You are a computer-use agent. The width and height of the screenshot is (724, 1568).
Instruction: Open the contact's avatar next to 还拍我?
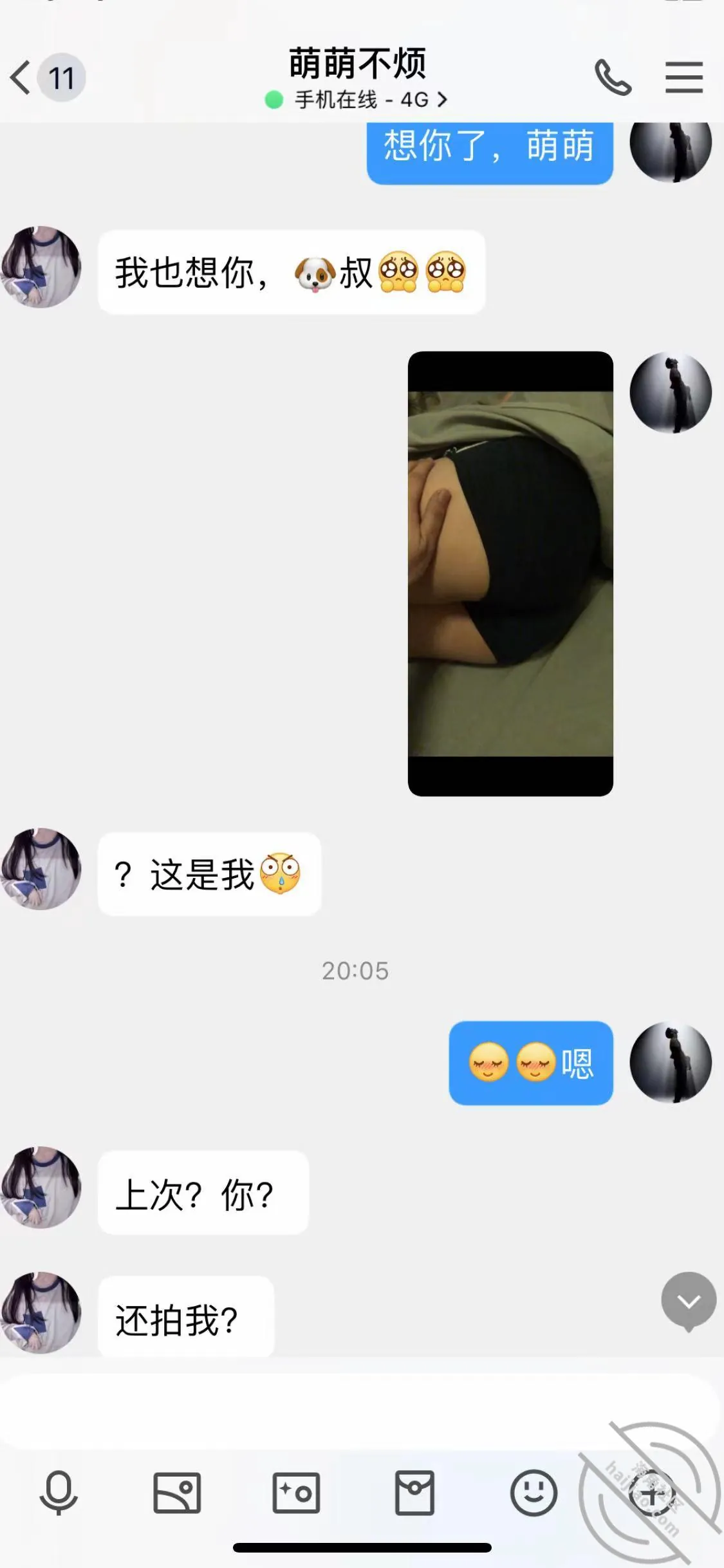coord(41,1312)
